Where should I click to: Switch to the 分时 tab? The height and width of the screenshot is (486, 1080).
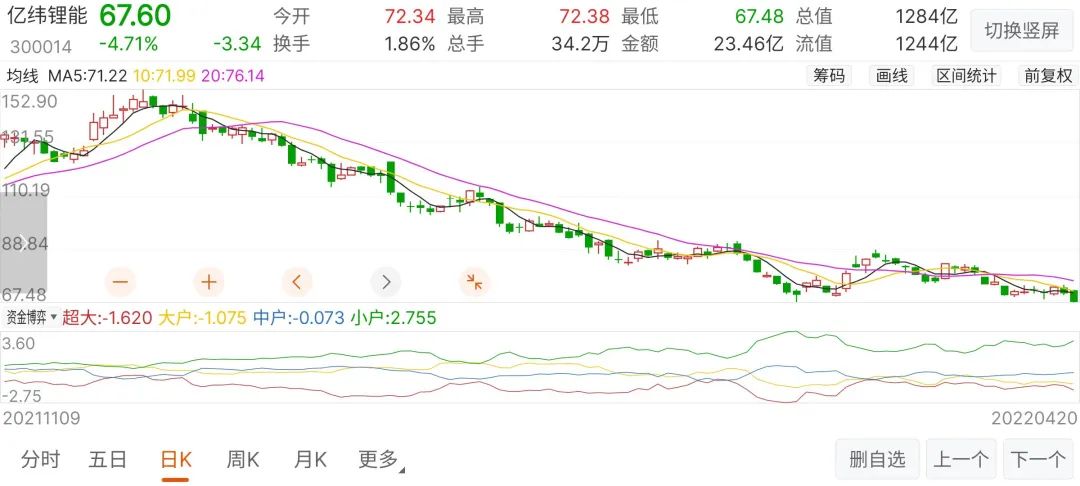click(41, 460)
